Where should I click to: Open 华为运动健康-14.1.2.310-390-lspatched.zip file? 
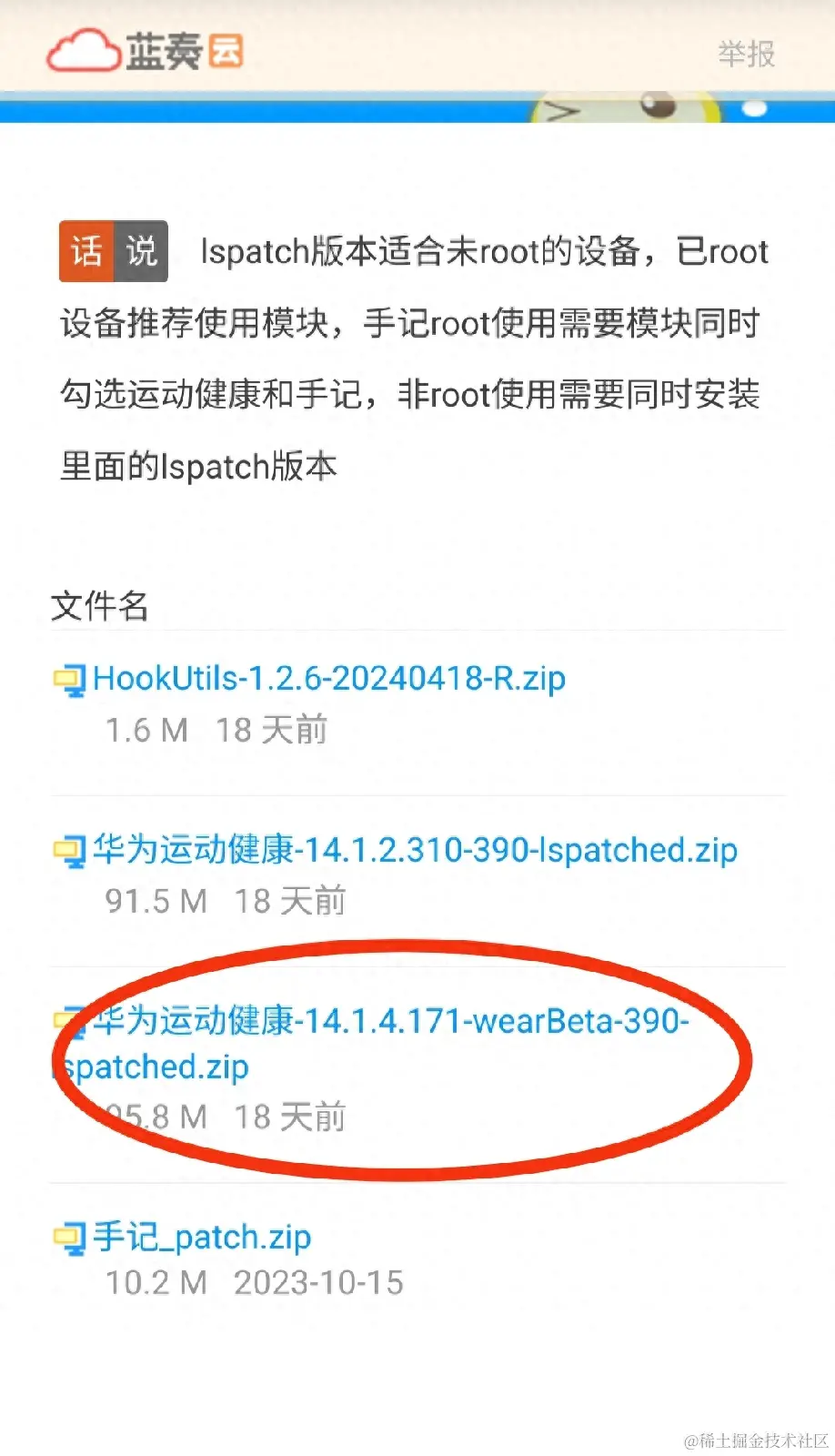(414, 849)
